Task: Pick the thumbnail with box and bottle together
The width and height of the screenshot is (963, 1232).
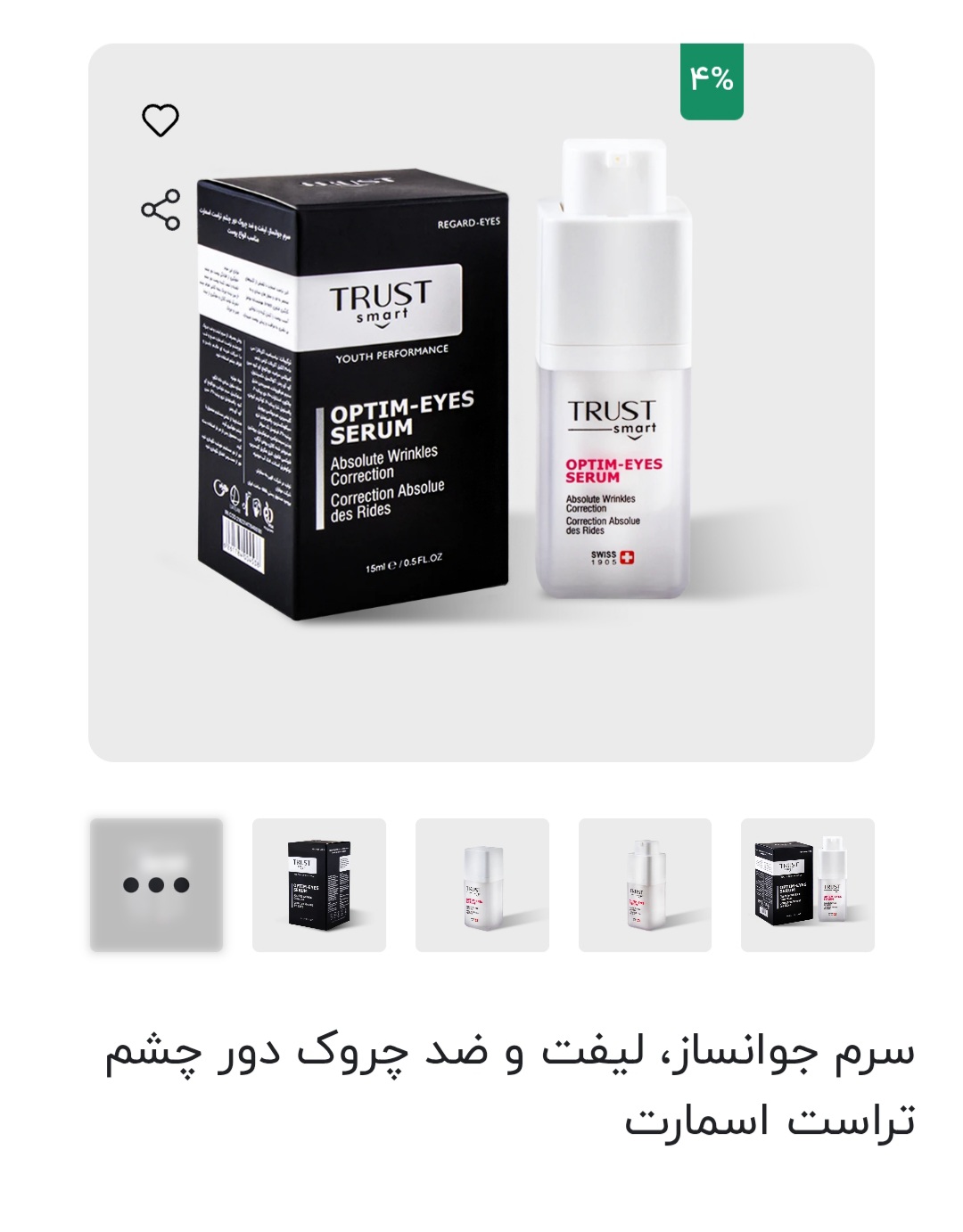Action: tap(808, 885)
